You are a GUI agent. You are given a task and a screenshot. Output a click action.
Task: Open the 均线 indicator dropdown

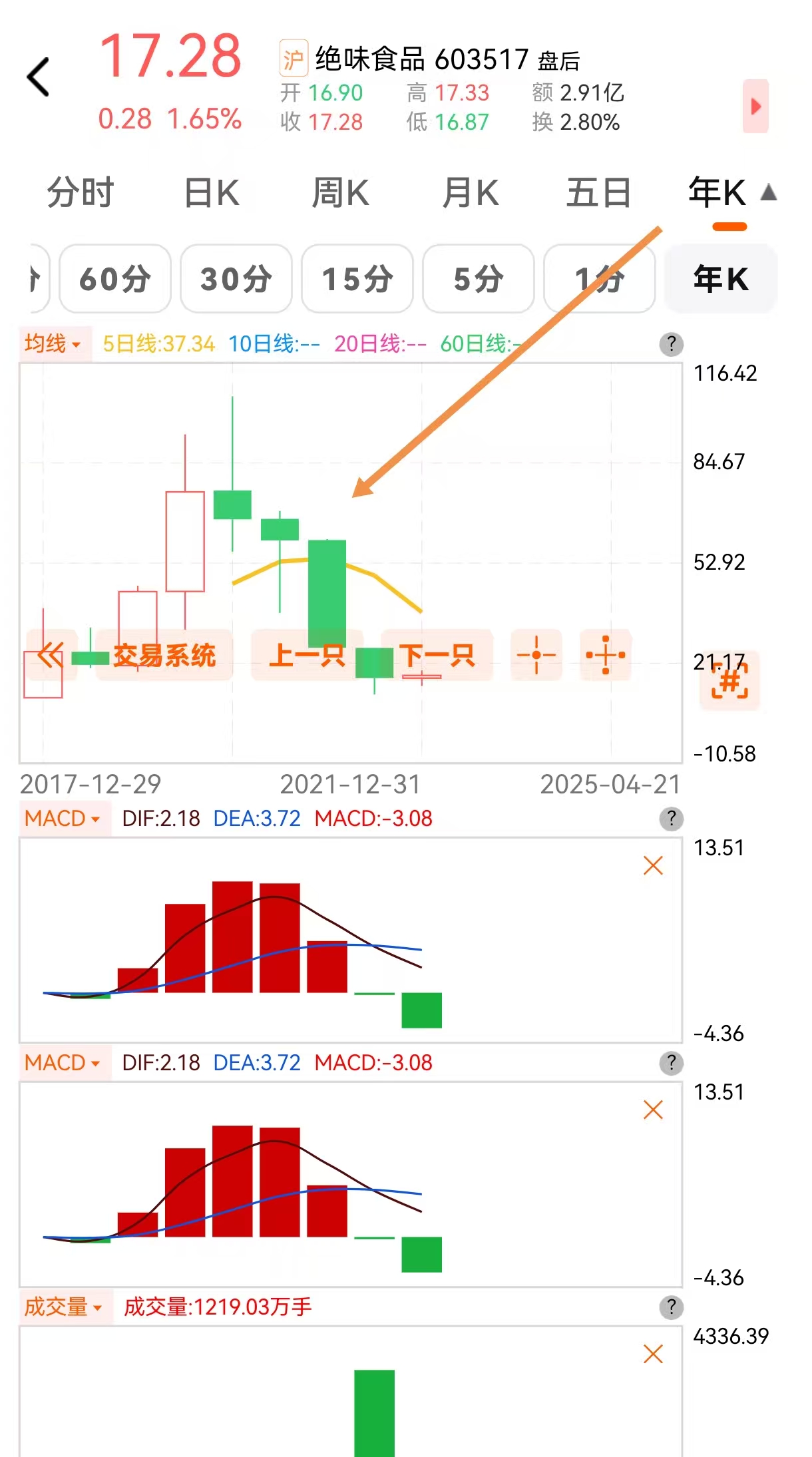pos(53,344)
